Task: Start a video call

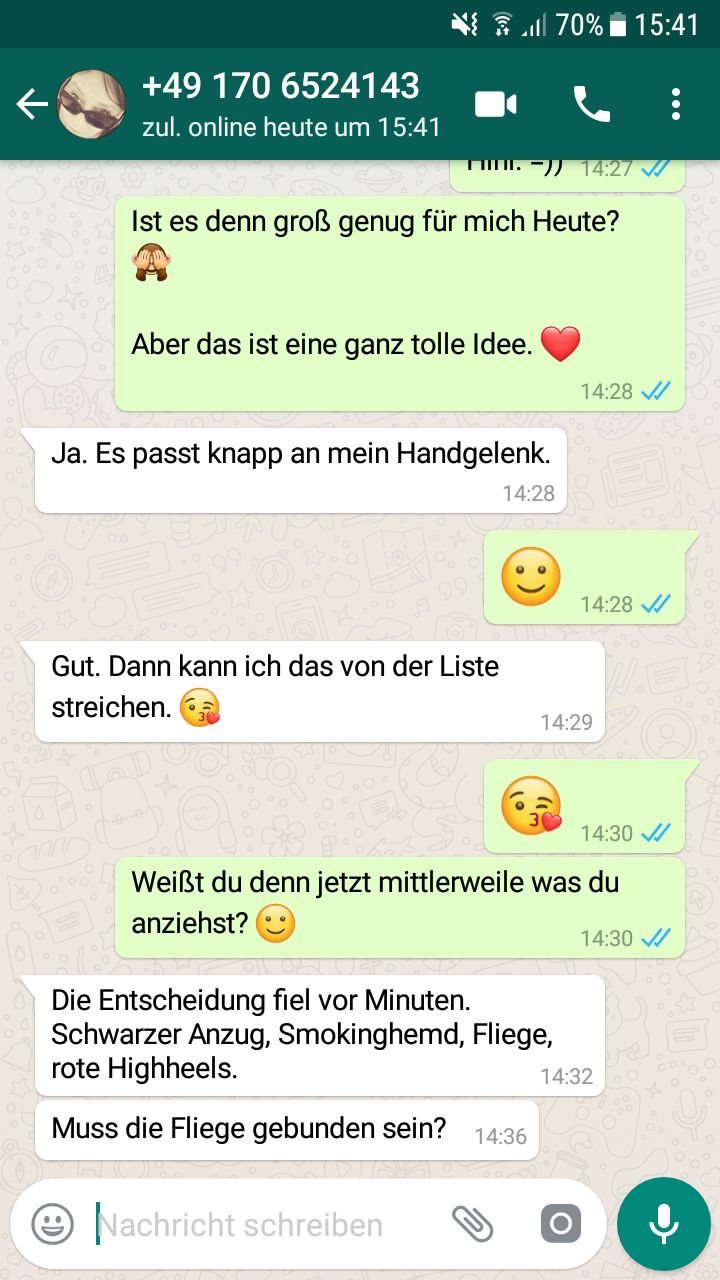Action: tap(496, 104)
